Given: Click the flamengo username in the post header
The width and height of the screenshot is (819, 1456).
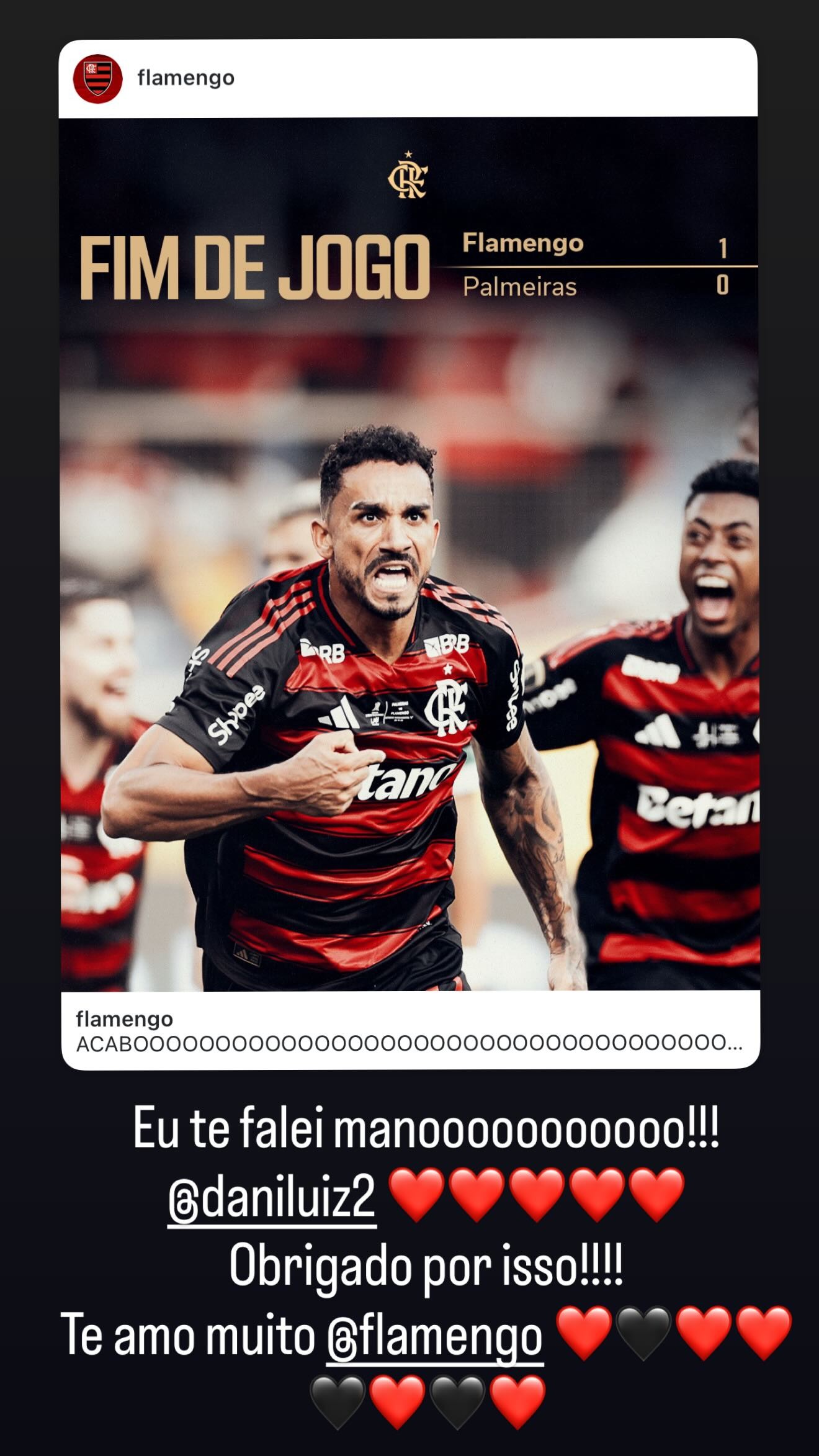Looking at the screenshot, I should tap(185, 77).
